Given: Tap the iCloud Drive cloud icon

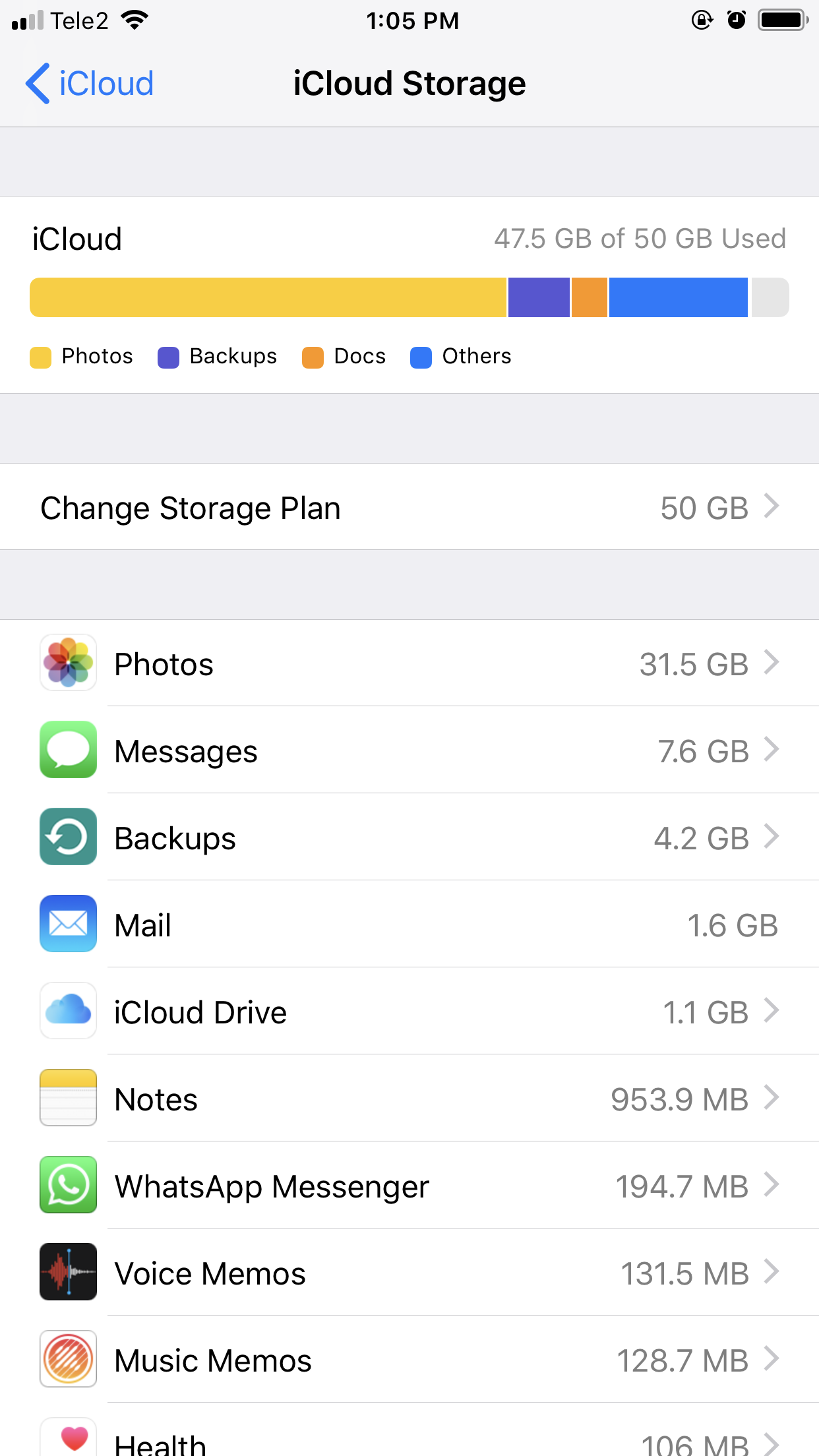Looking at the screenshot, I should [x=68, y=1012].
